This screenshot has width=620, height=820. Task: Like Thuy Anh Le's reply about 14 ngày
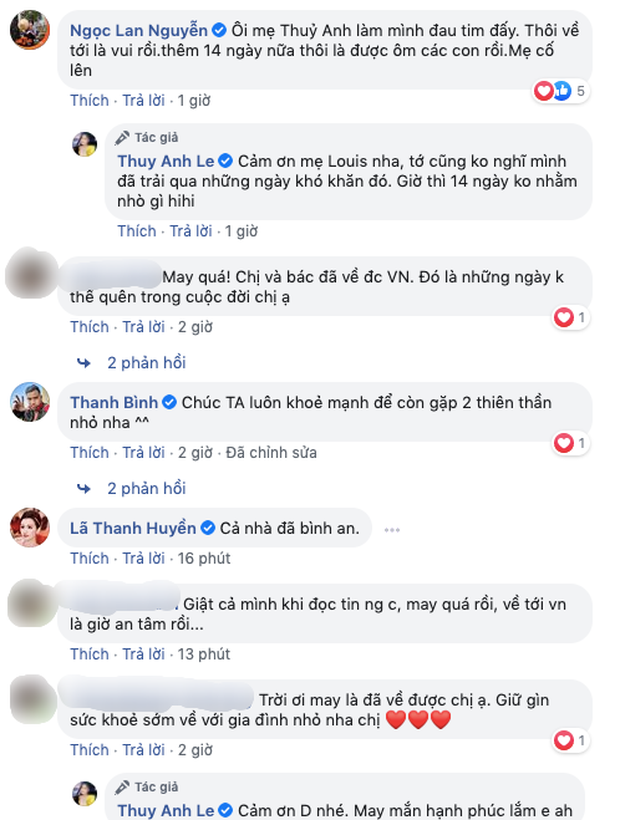[x=136, y=231]
